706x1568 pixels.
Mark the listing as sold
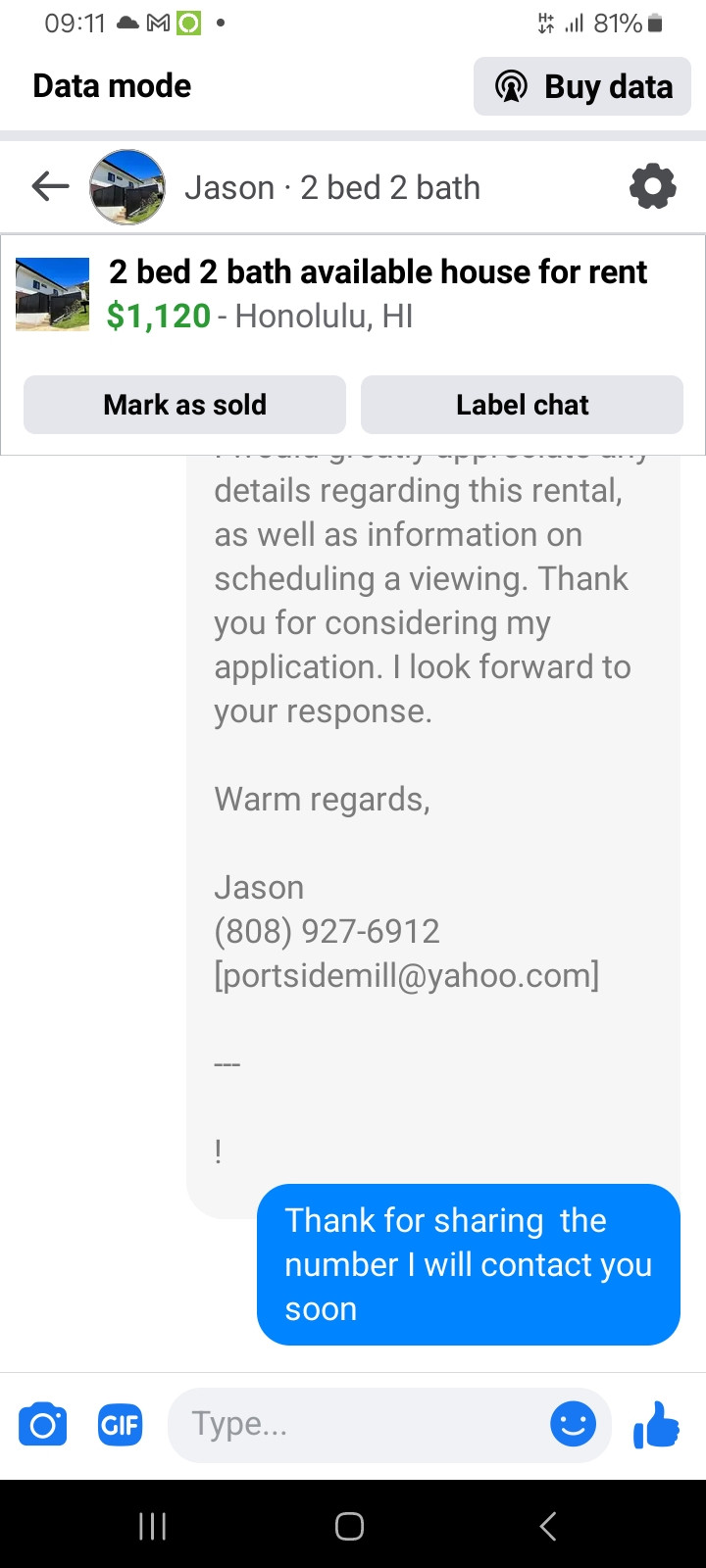[184, 405]
